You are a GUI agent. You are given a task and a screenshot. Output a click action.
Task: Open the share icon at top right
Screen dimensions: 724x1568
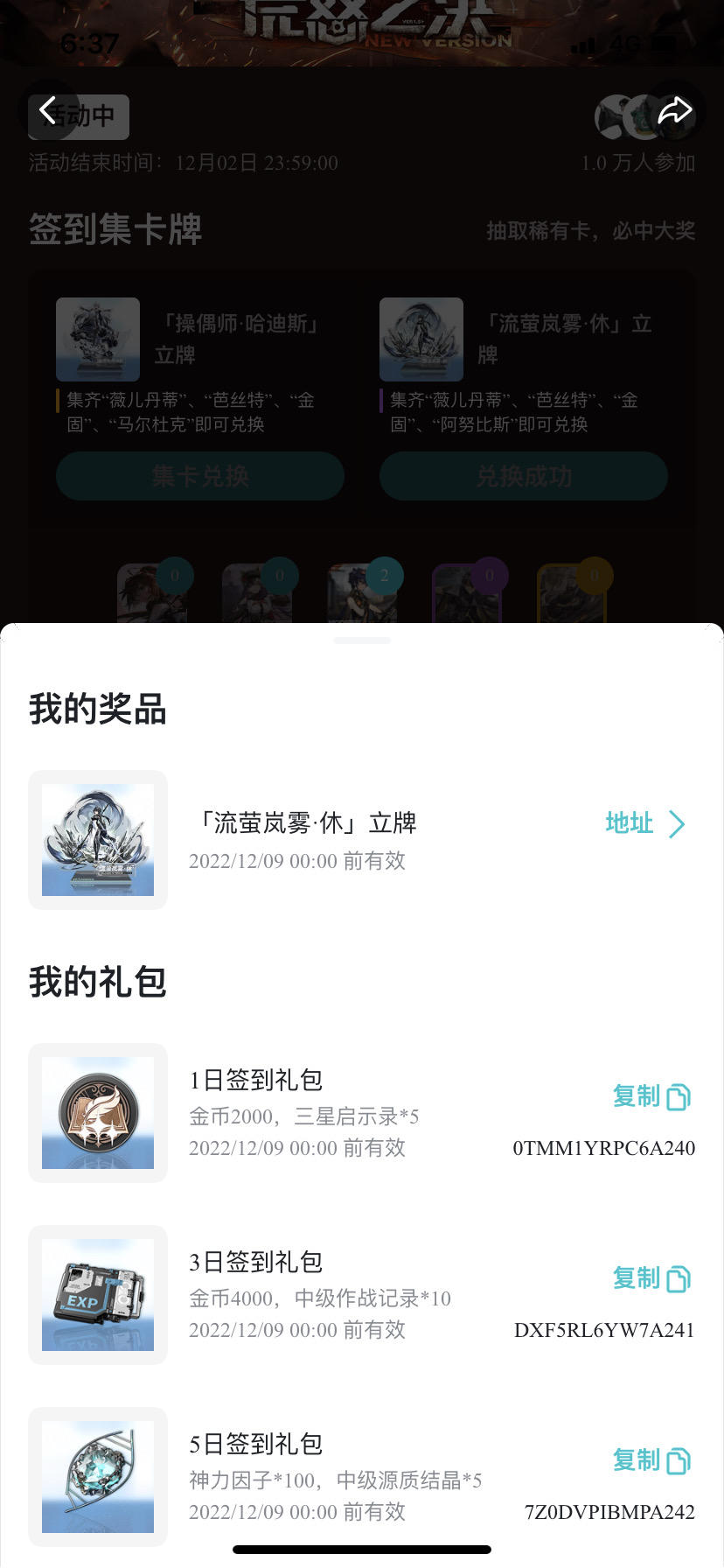[x=677, y=110]
